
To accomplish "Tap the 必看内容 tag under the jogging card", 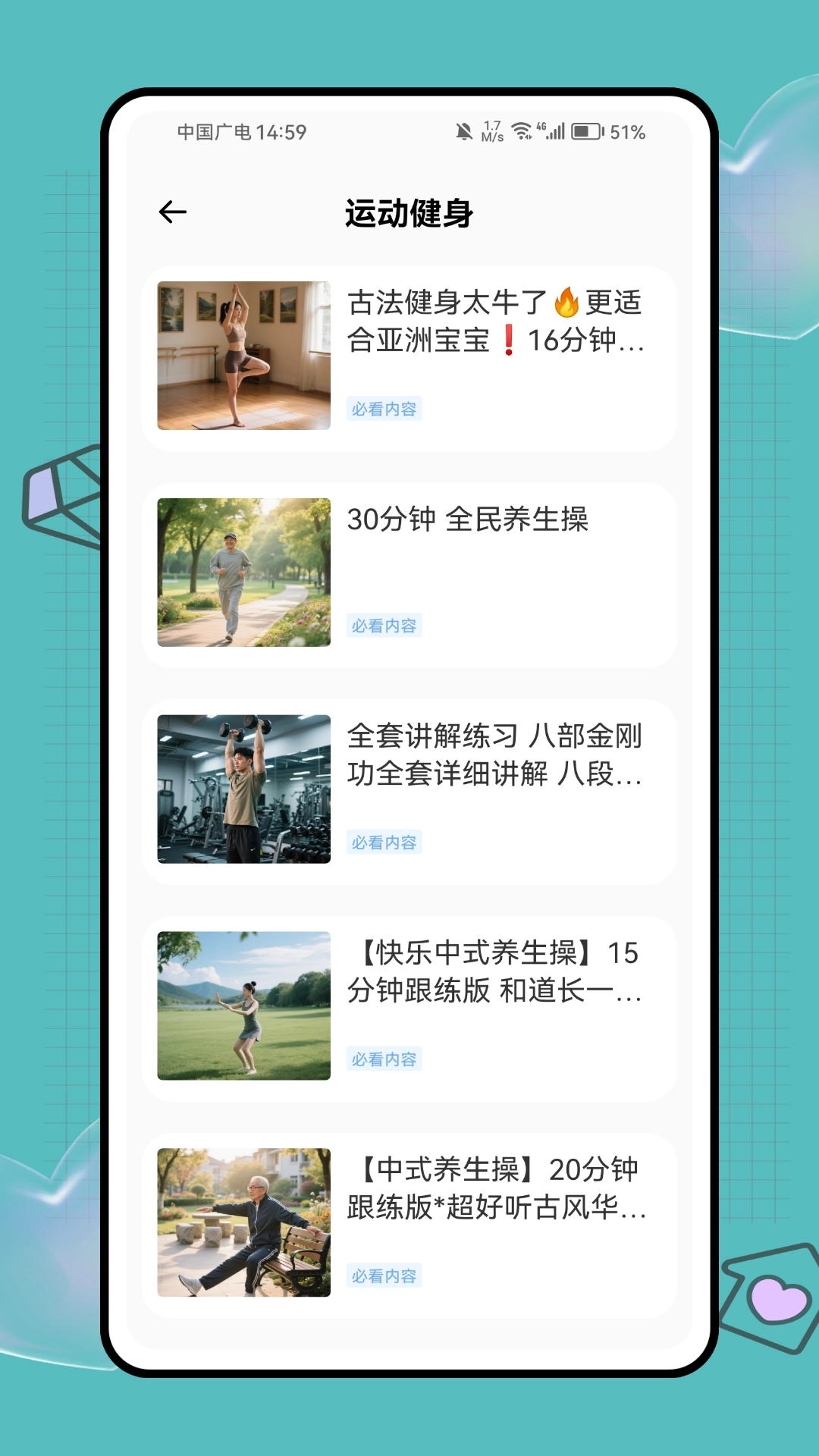I will [384, 623].
